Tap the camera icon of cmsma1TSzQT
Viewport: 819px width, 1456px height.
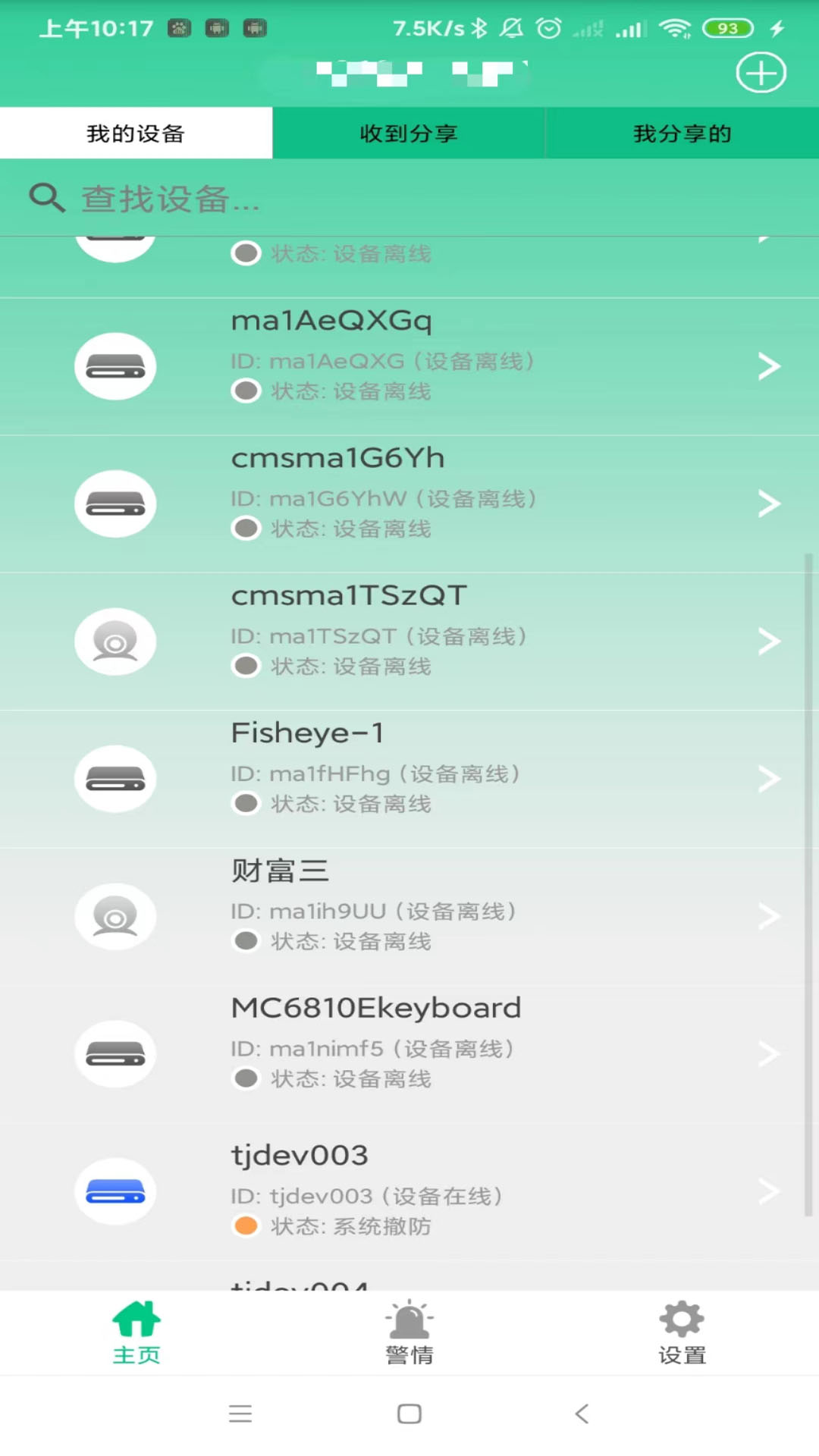tap(115, 641)
